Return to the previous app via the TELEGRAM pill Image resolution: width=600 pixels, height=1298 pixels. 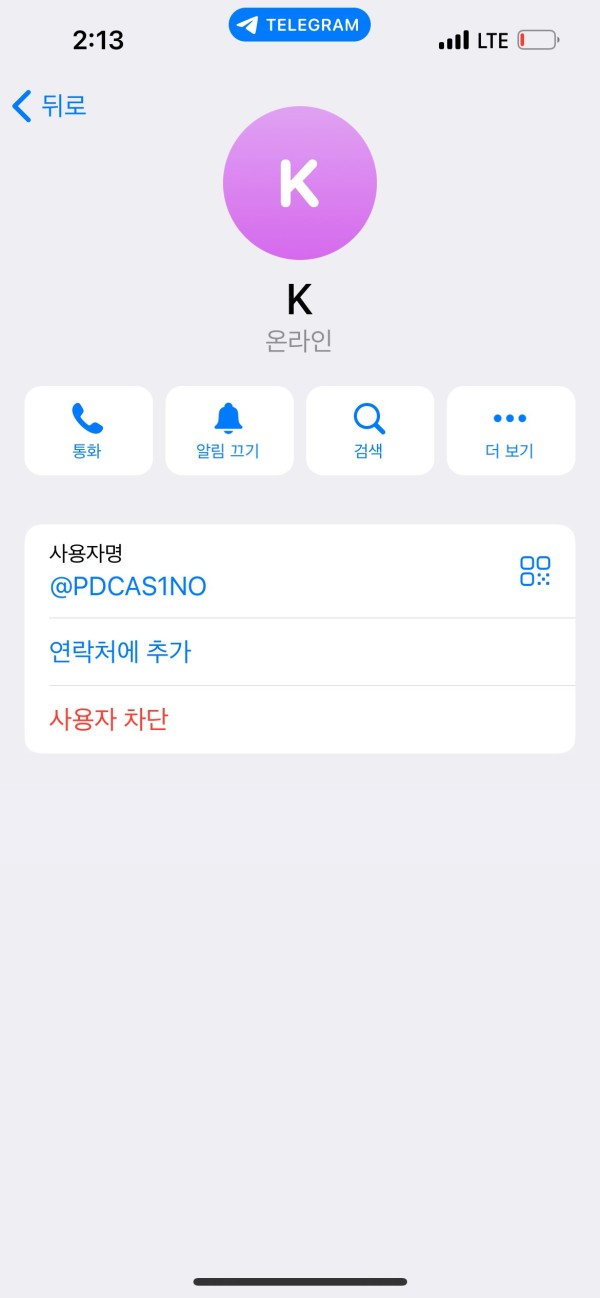click(300, 25)
